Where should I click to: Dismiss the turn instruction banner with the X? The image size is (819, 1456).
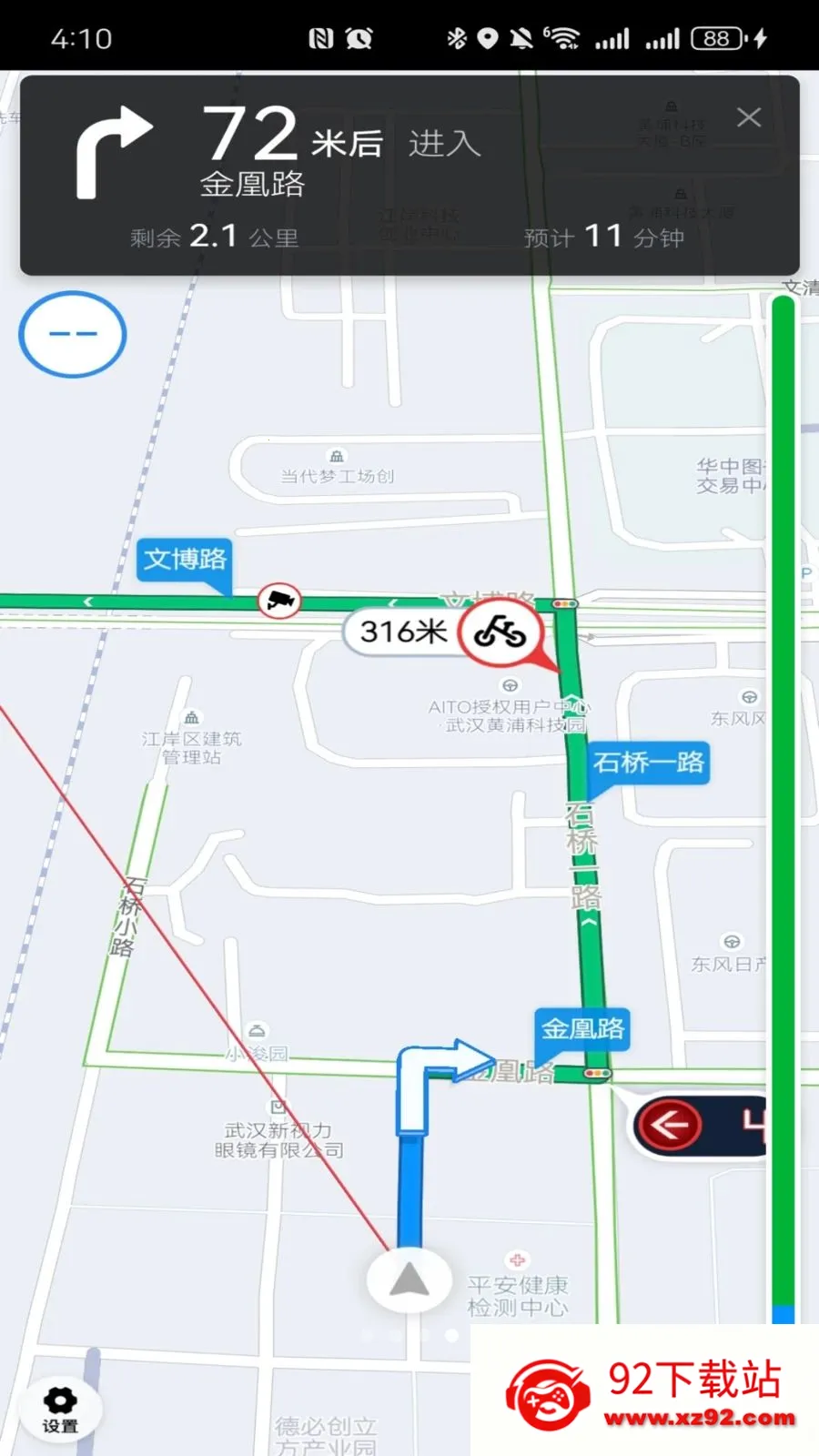(x=748, y=117)
